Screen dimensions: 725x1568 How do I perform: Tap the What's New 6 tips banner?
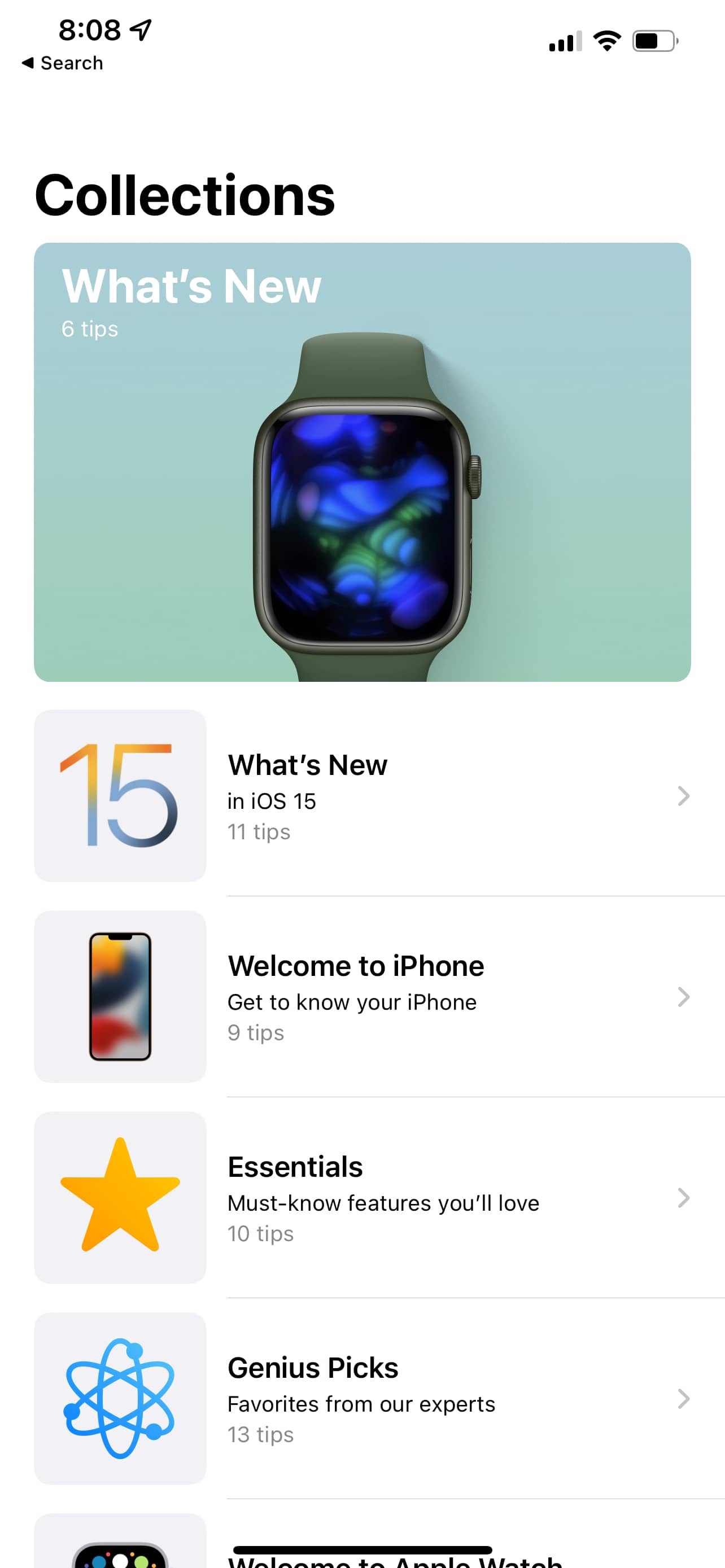(x=362, y=461)
